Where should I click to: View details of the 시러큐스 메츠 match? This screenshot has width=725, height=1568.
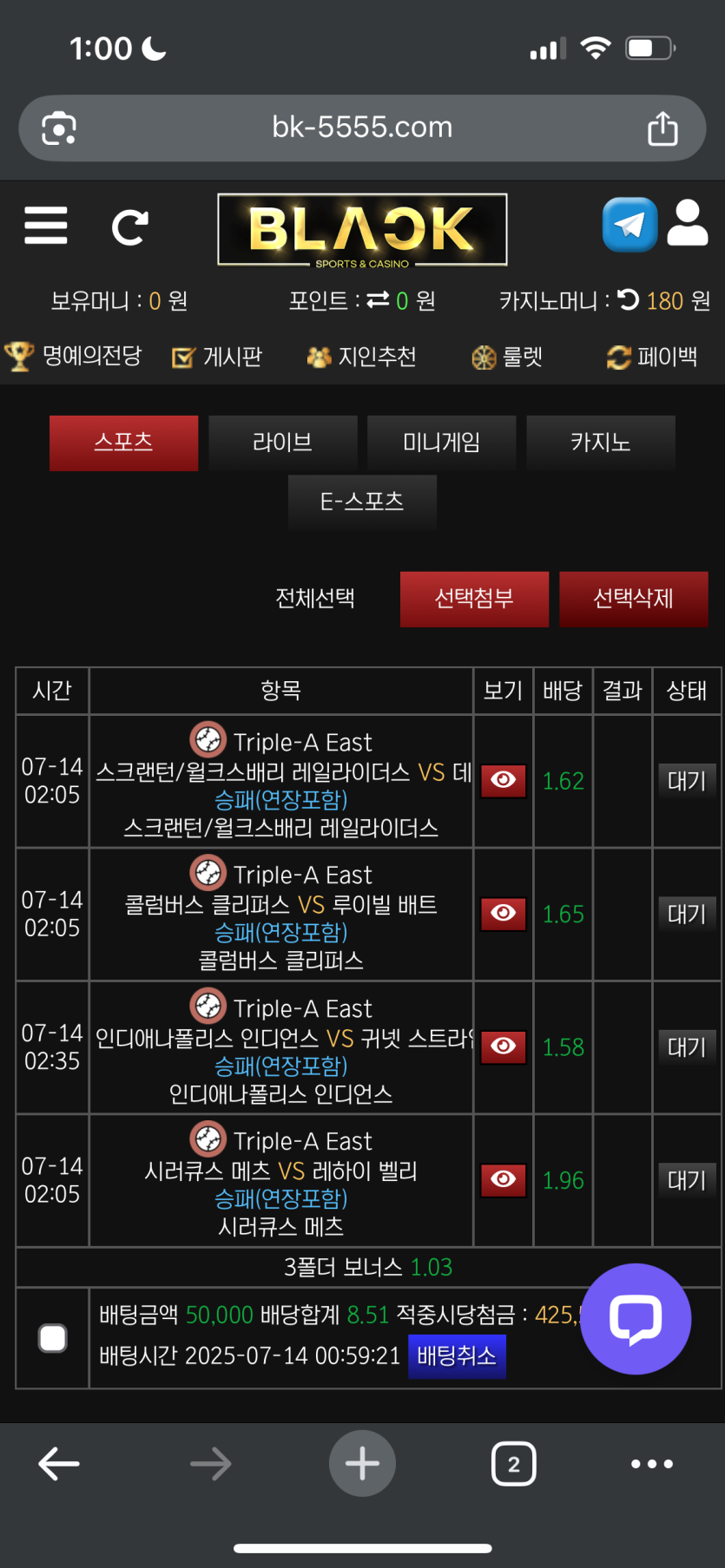click(x=504, y=1180)
